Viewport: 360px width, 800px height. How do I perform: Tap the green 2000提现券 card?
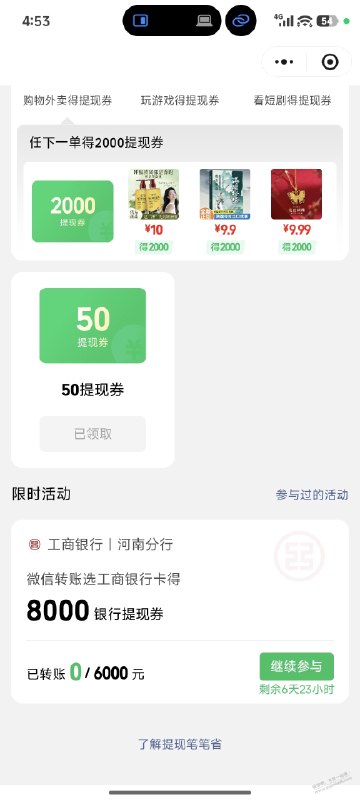[x=73, y=211]
